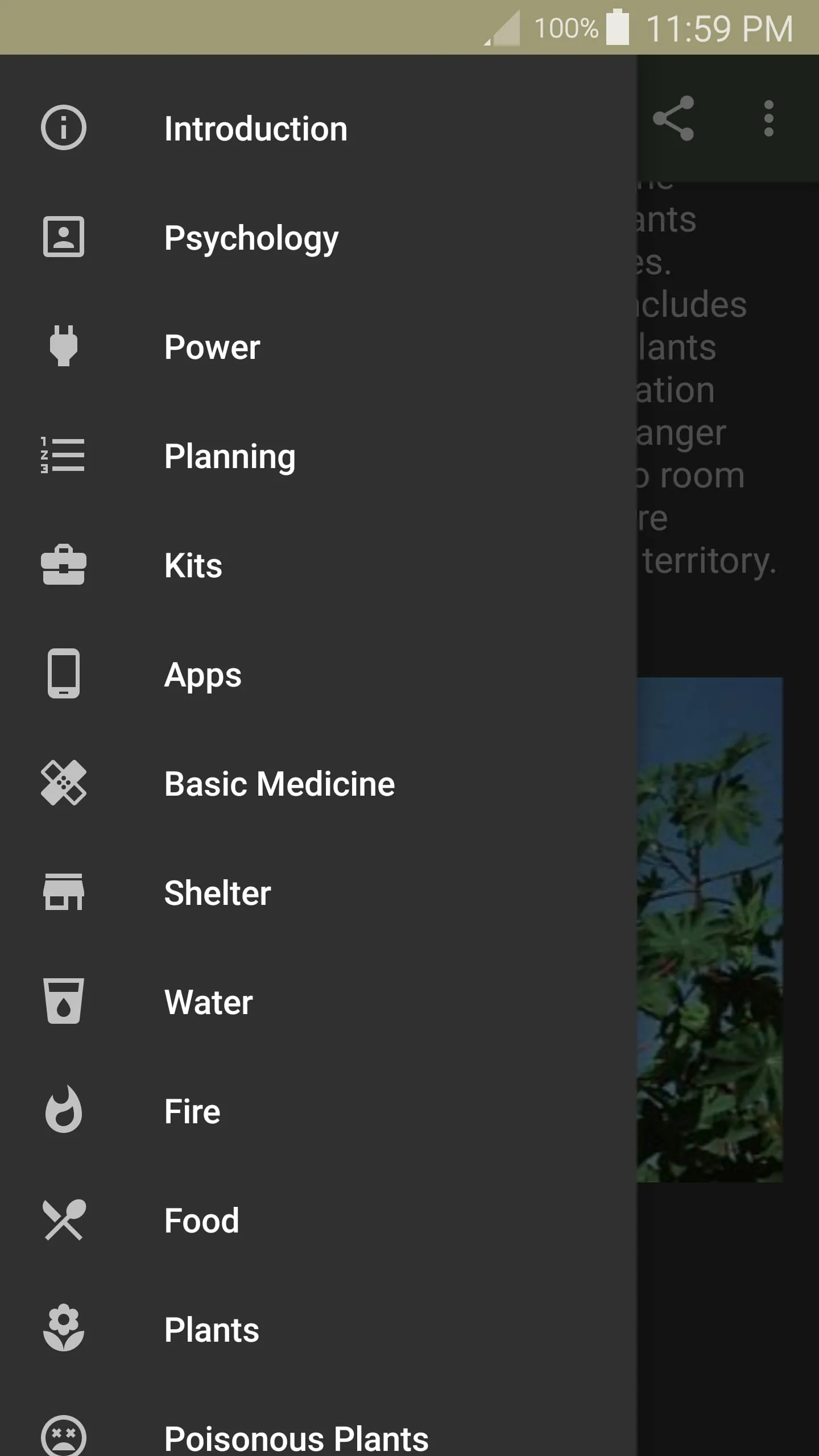Select Poisonous Plants in the drawer
Viewport: 819px width, 1456px height.
(x=296, y=1438)
